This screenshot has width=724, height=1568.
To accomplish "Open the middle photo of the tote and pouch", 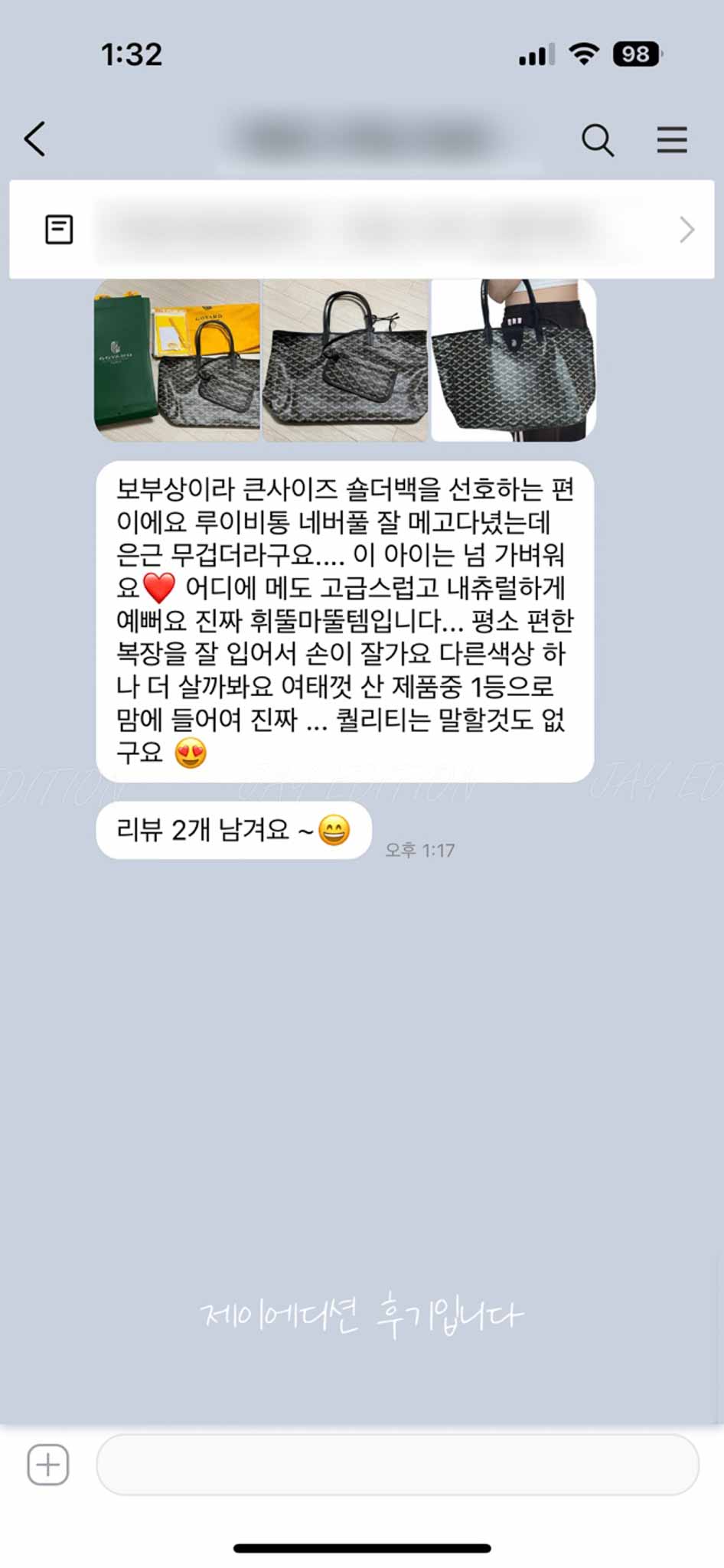I will [345, 360].
